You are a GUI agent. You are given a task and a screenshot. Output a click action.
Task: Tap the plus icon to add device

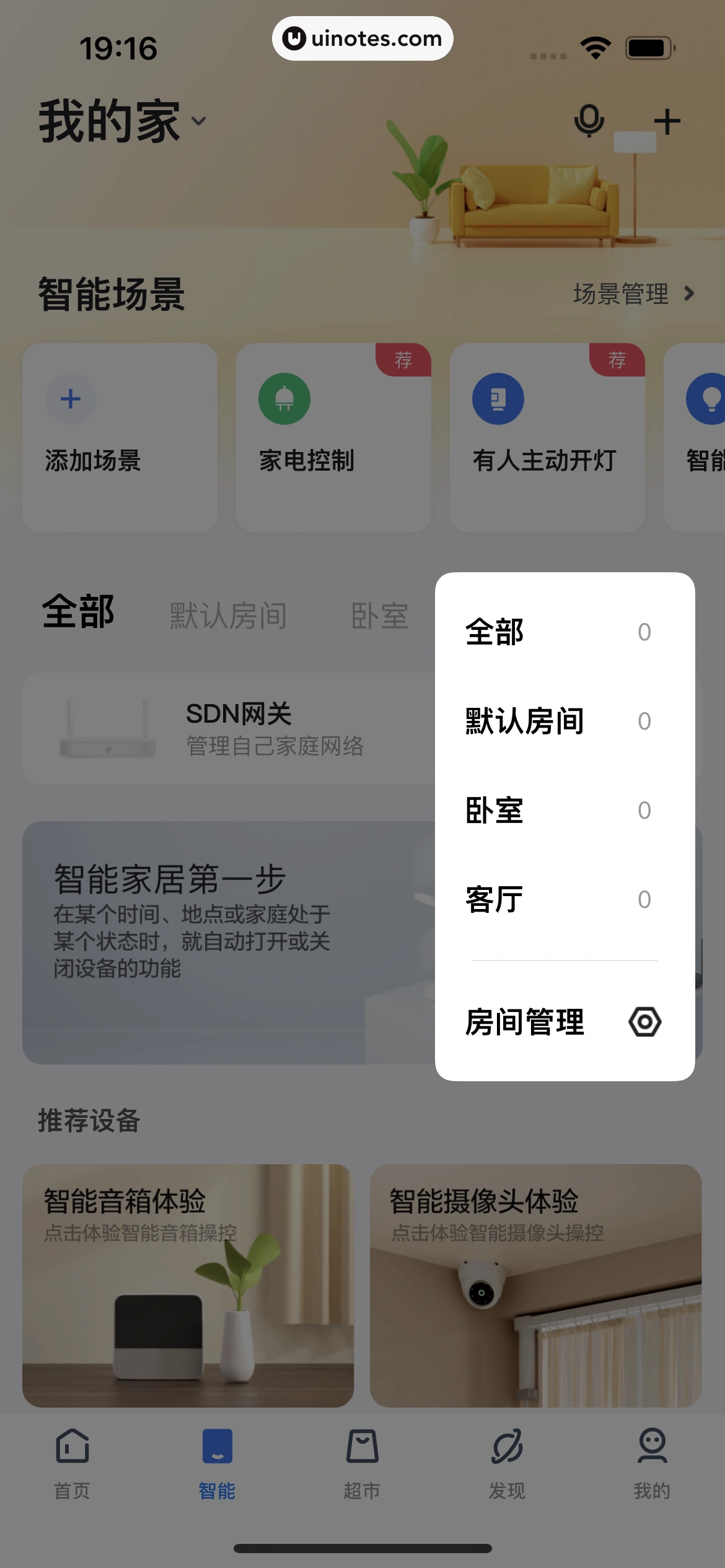click(x=667, y=120)
